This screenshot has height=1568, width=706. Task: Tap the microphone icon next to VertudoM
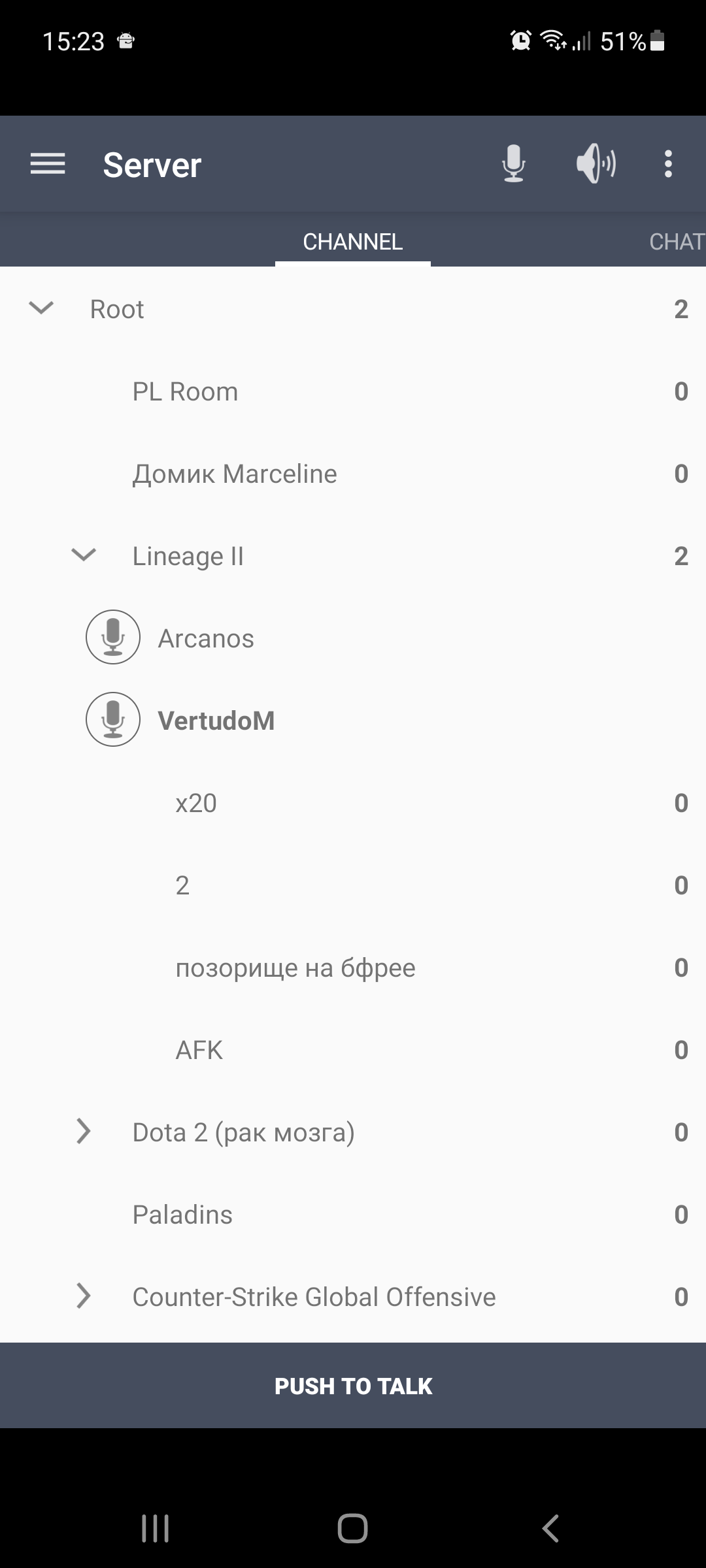[x=112, y=719]
